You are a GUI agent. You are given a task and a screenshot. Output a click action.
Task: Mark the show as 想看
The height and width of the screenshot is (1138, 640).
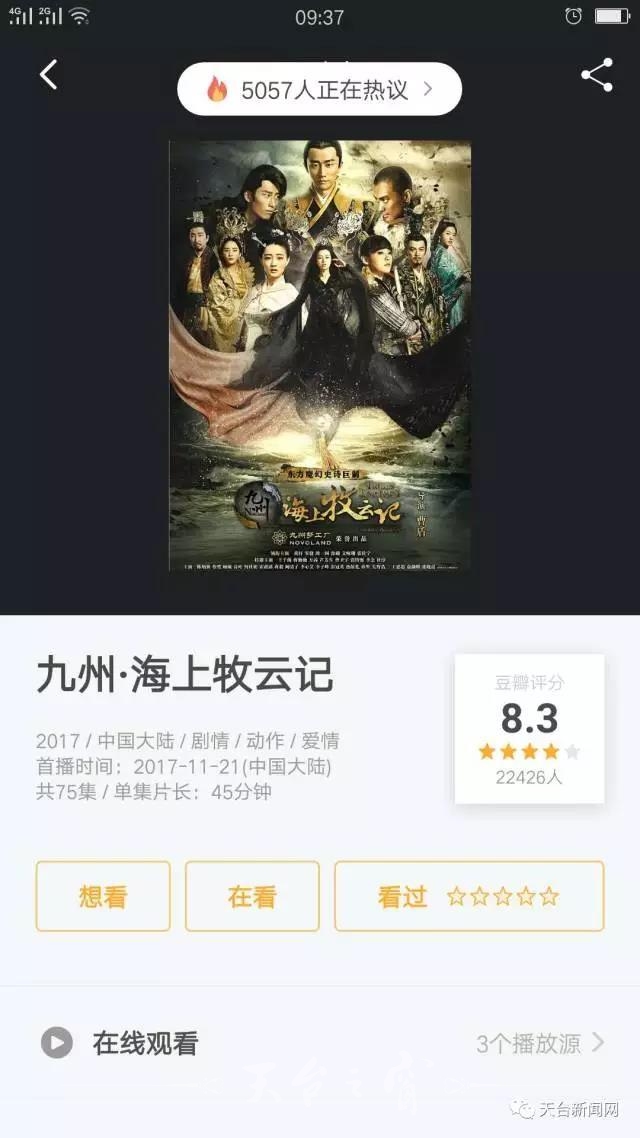click(x=103, y=896)
